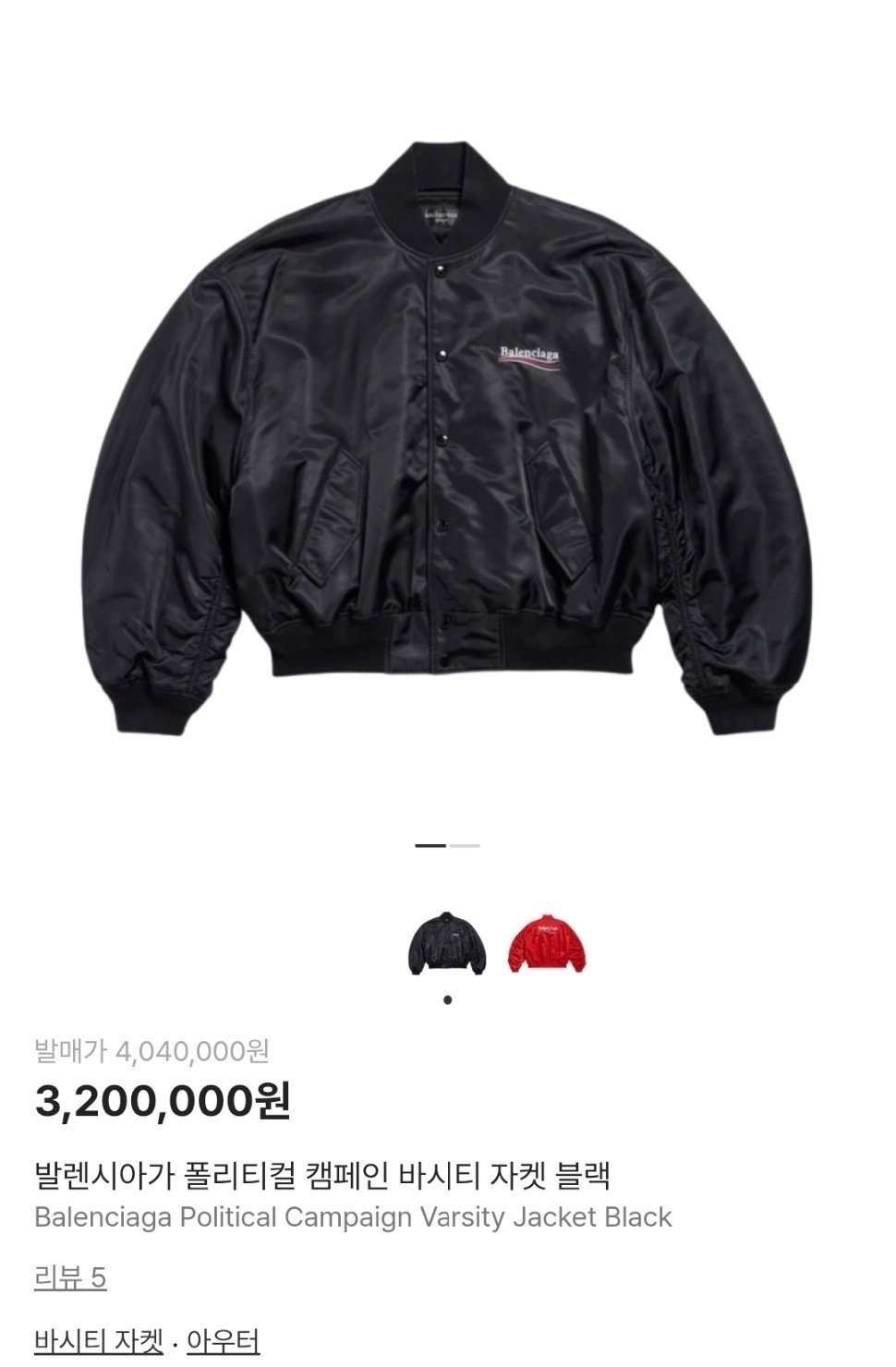
Task: Open the 바시티 자켓 category link
Action: click(x=99, y=1340)
